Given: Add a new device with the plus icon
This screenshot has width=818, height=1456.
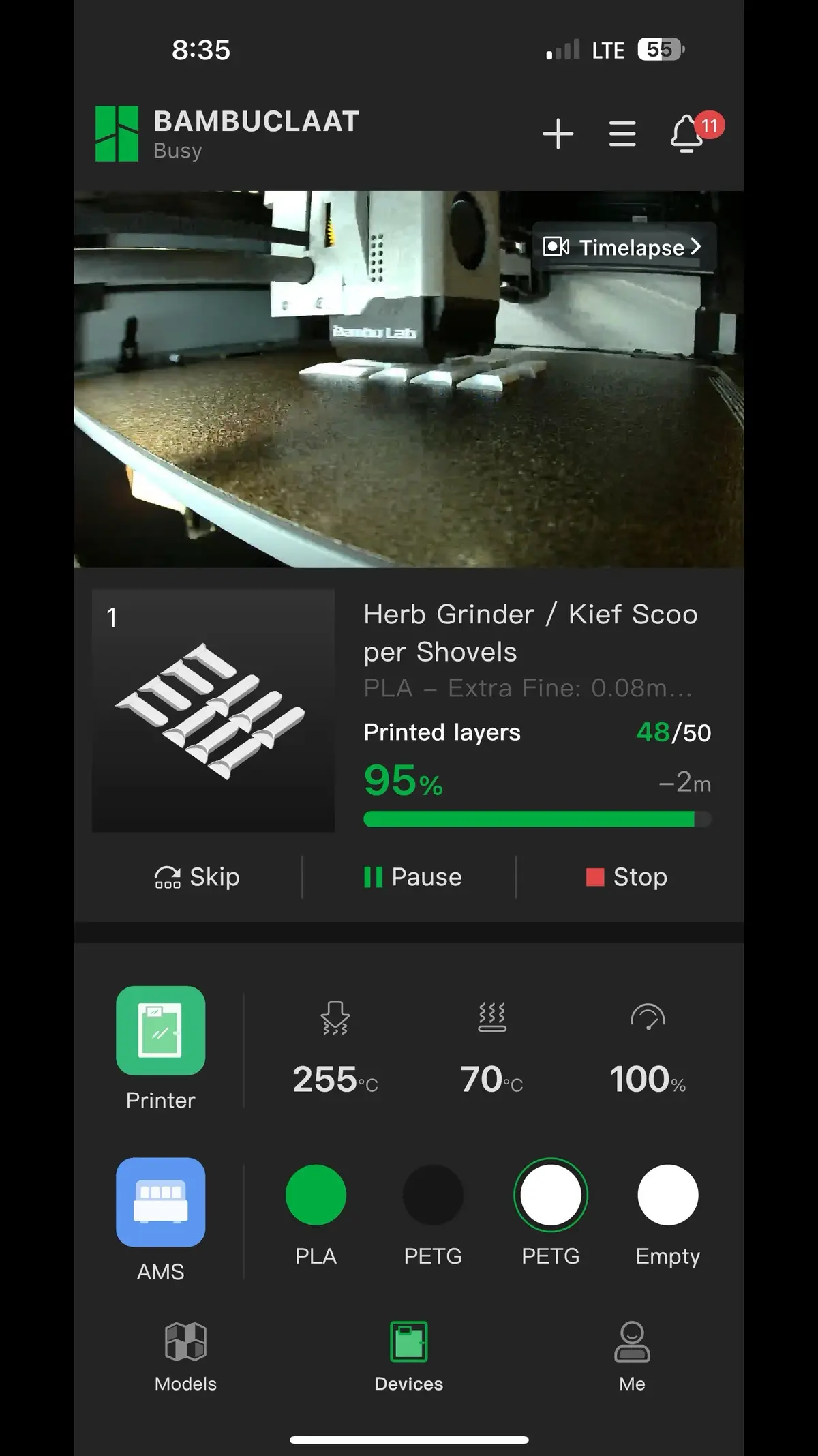Looking at the screenshot, I should click(x=558, y=134).
